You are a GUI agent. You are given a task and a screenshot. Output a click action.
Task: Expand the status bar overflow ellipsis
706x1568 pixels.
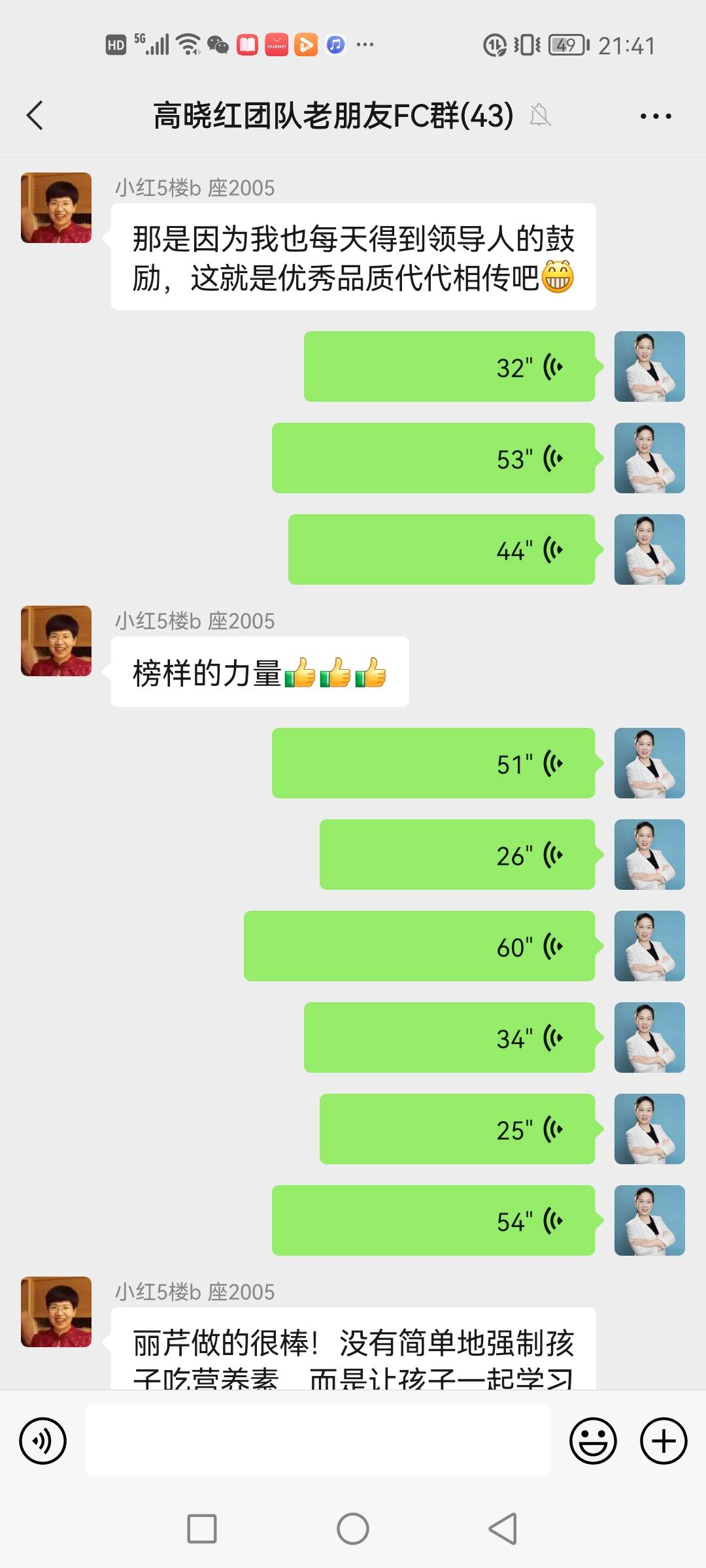pyautogui.click(x=365, y=44)
